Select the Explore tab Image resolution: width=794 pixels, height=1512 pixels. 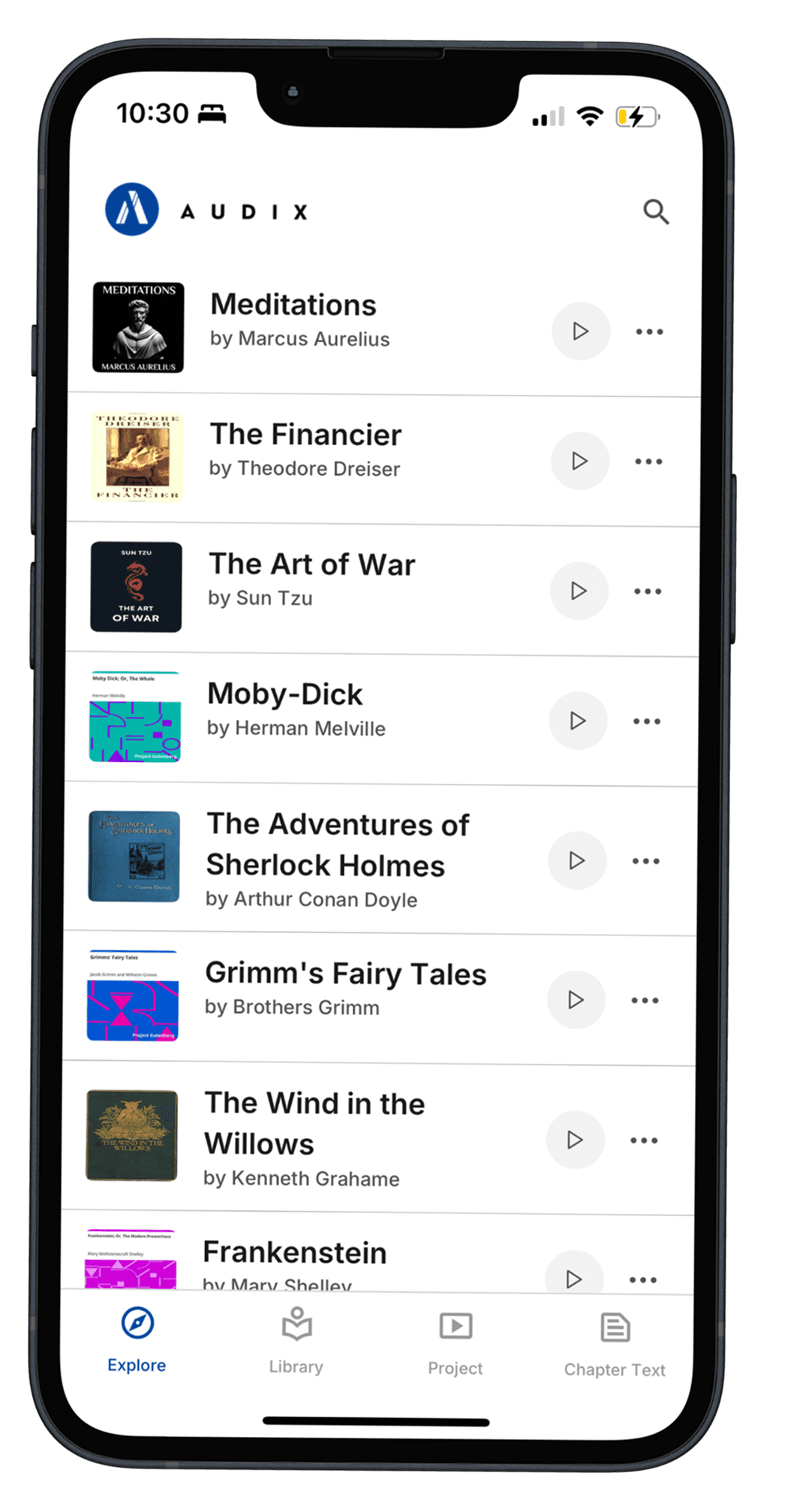(x=137, y=1340)
